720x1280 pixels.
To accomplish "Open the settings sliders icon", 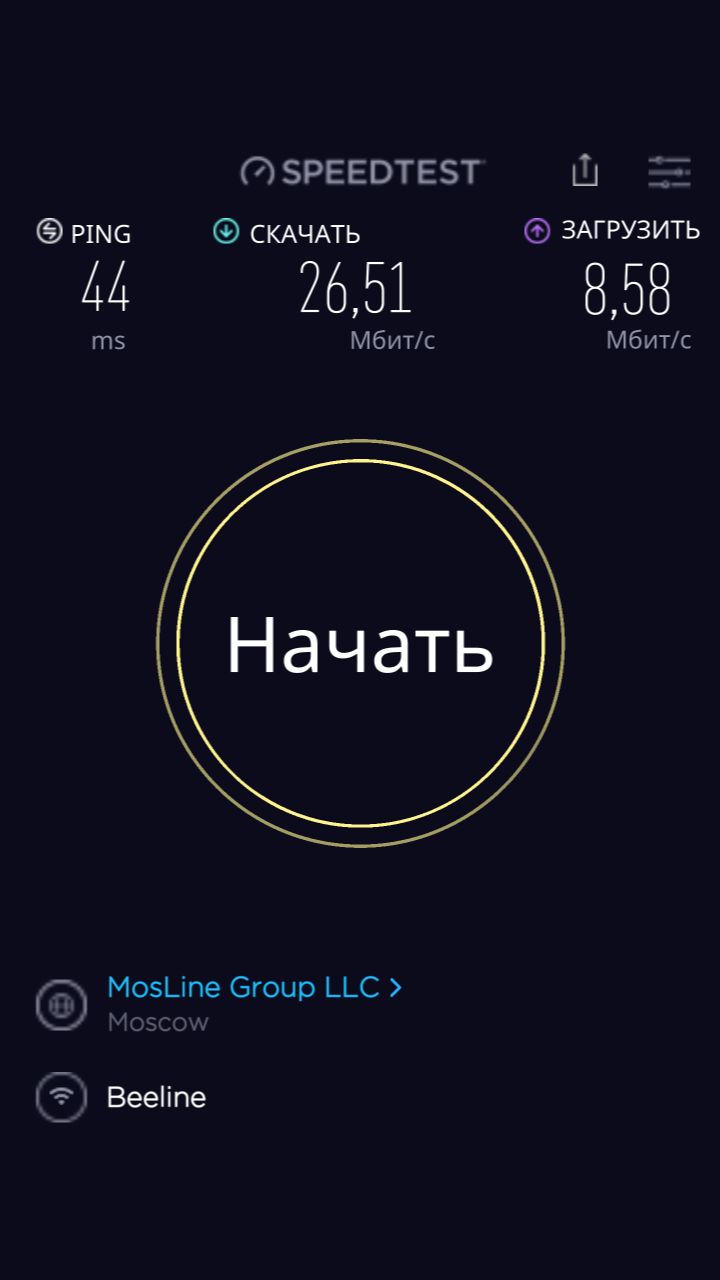I will click(669, 171).
